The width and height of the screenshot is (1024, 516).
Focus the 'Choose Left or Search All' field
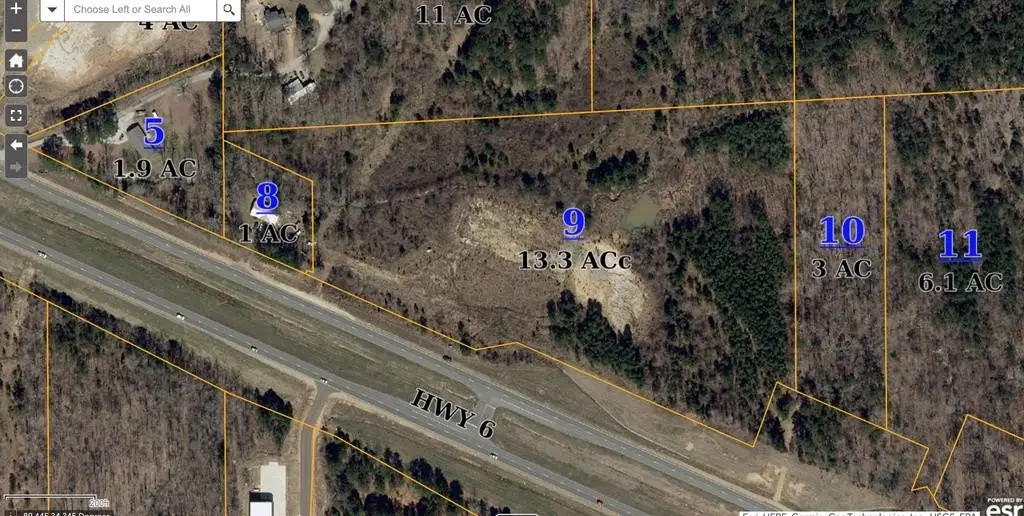click(x=140, y=10)
